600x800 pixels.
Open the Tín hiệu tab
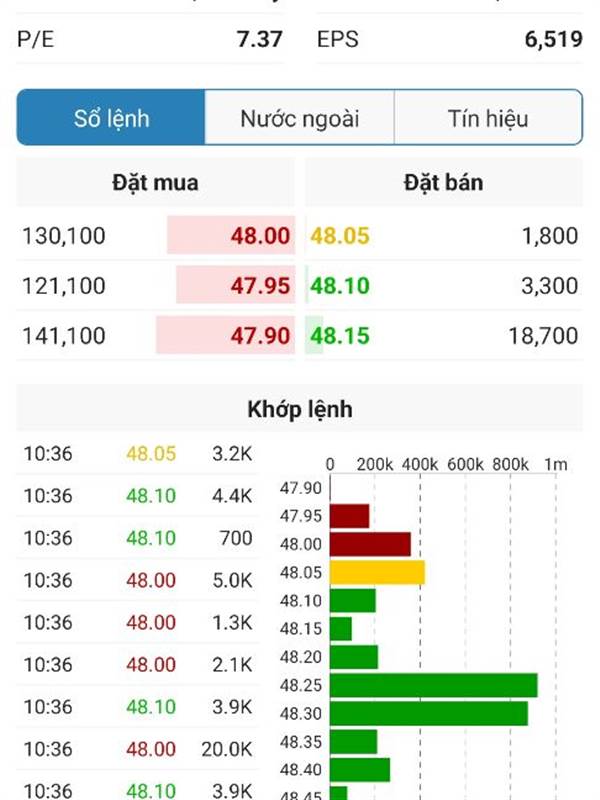point(487,119)
